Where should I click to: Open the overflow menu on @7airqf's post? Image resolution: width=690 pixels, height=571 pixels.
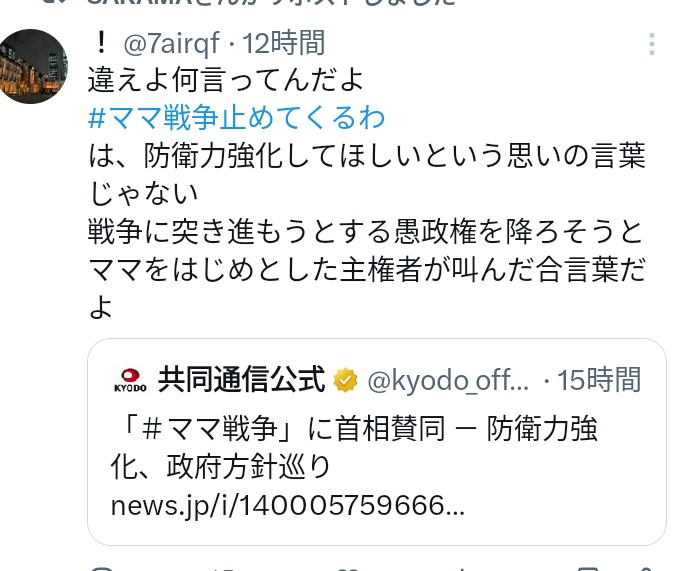[652, 45]
